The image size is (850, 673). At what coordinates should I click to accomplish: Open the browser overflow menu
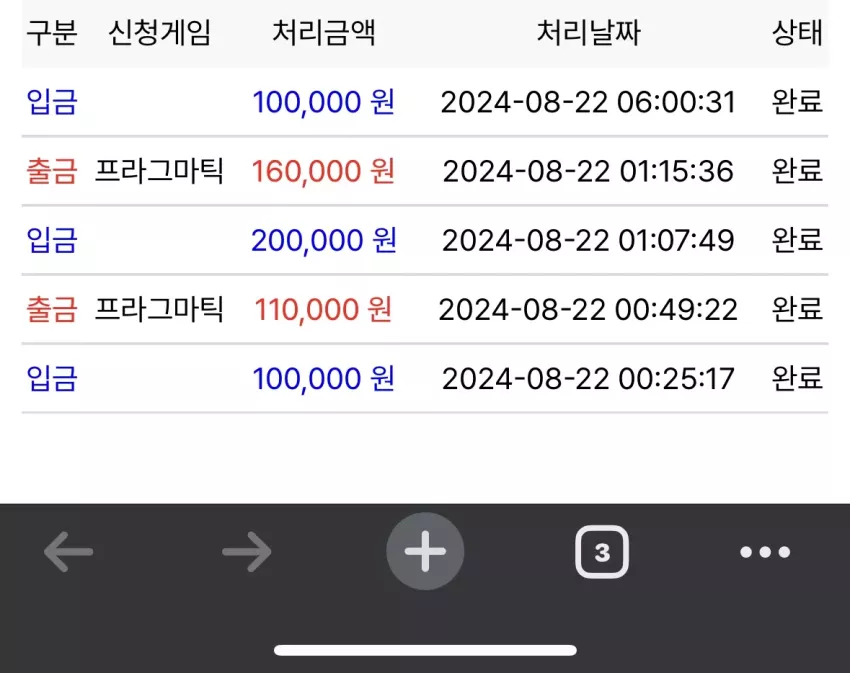(765, 552)
